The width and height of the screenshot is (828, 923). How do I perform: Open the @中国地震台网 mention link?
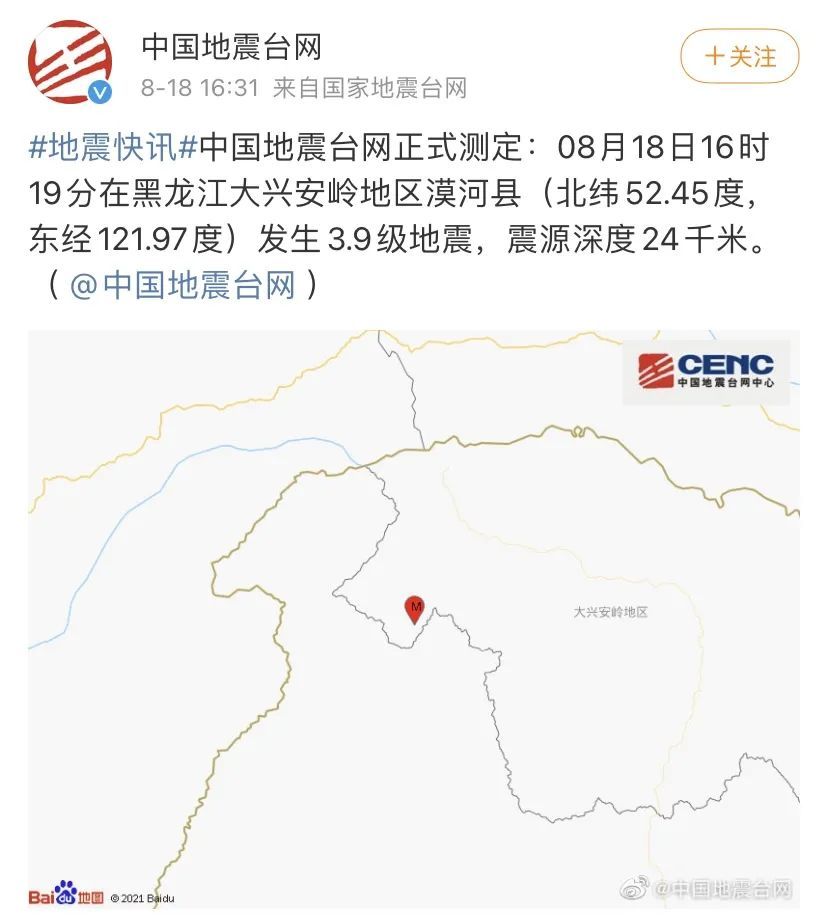(x=183, y=286)
